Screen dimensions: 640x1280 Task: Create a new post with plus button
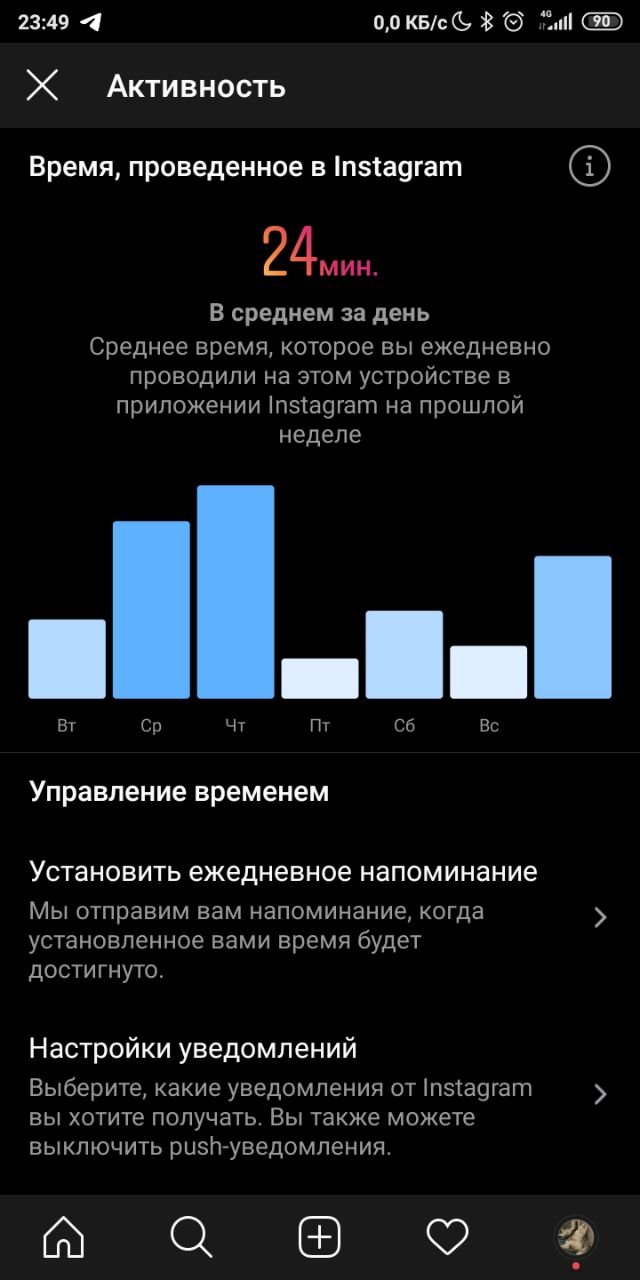[320, 1237]
